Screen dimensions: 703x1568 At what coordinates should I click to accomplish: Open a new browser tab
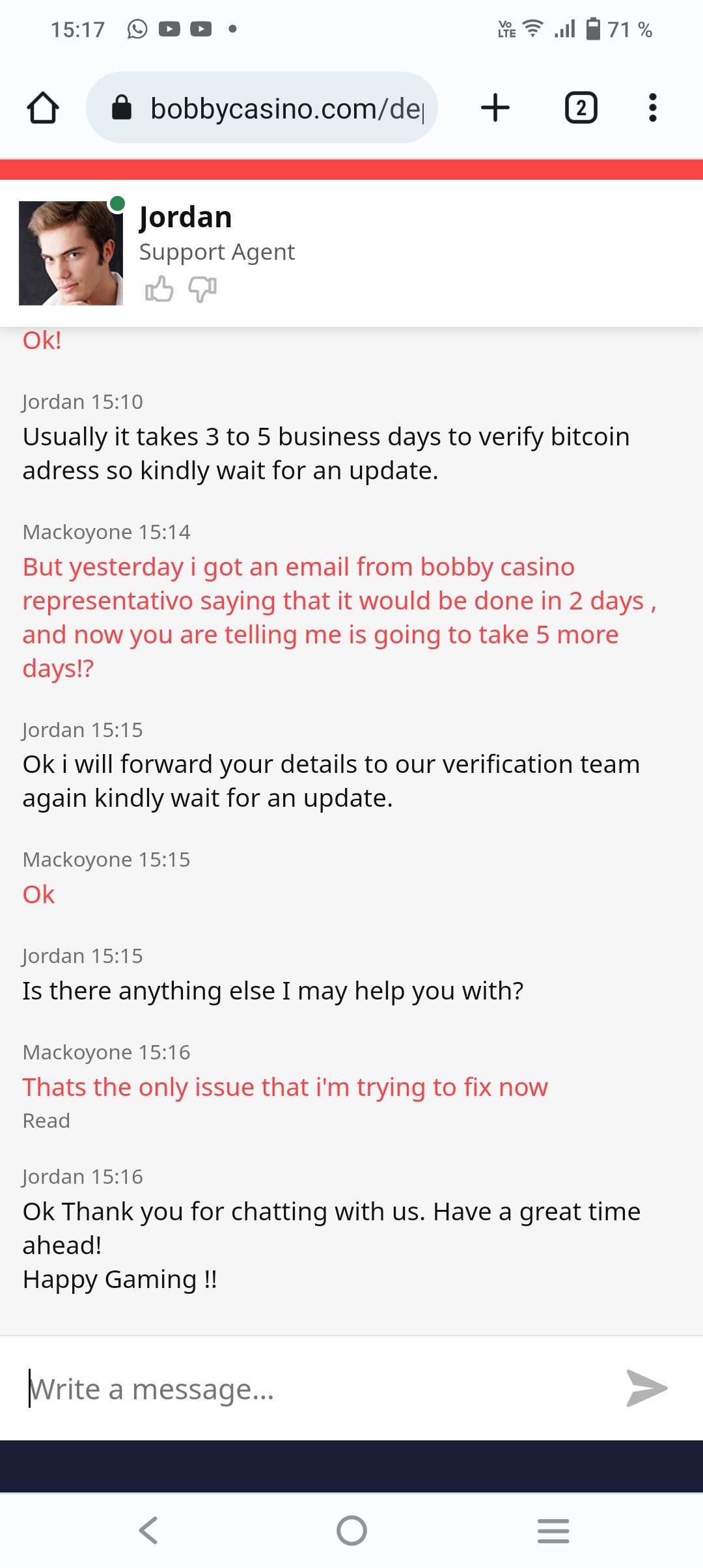coord(495,107)
